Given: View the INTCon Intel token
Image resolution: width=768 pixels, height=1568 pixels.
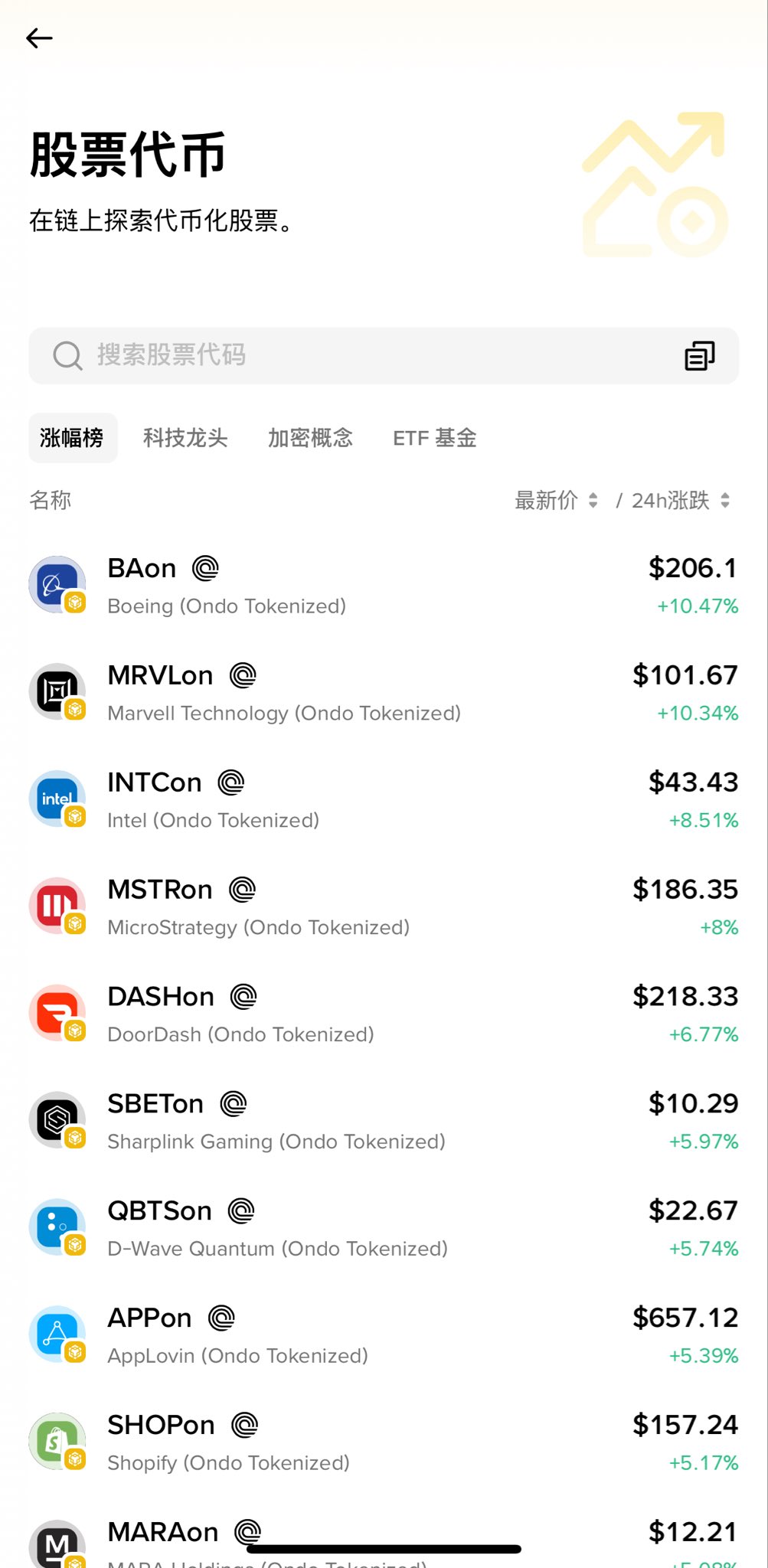Looking at the screenshot, I should coord(383,801).
